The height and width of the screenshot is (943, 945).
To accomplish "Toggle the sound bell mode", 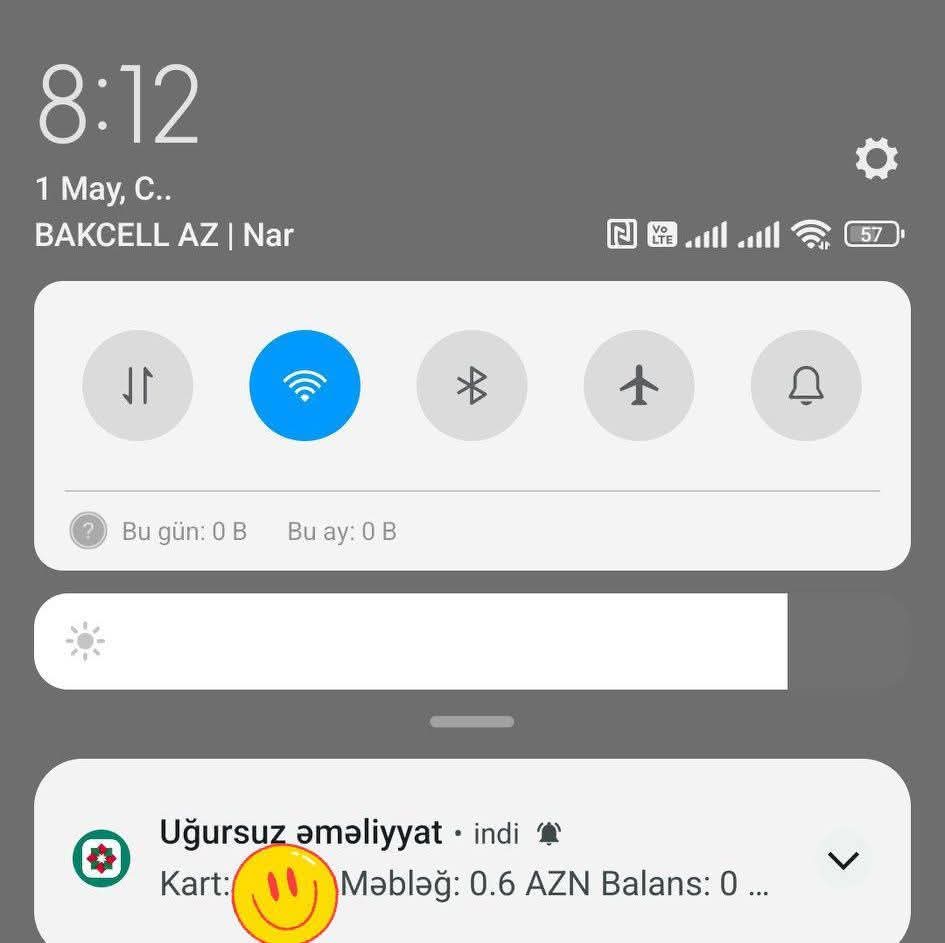I will click(x=806, y=385).
